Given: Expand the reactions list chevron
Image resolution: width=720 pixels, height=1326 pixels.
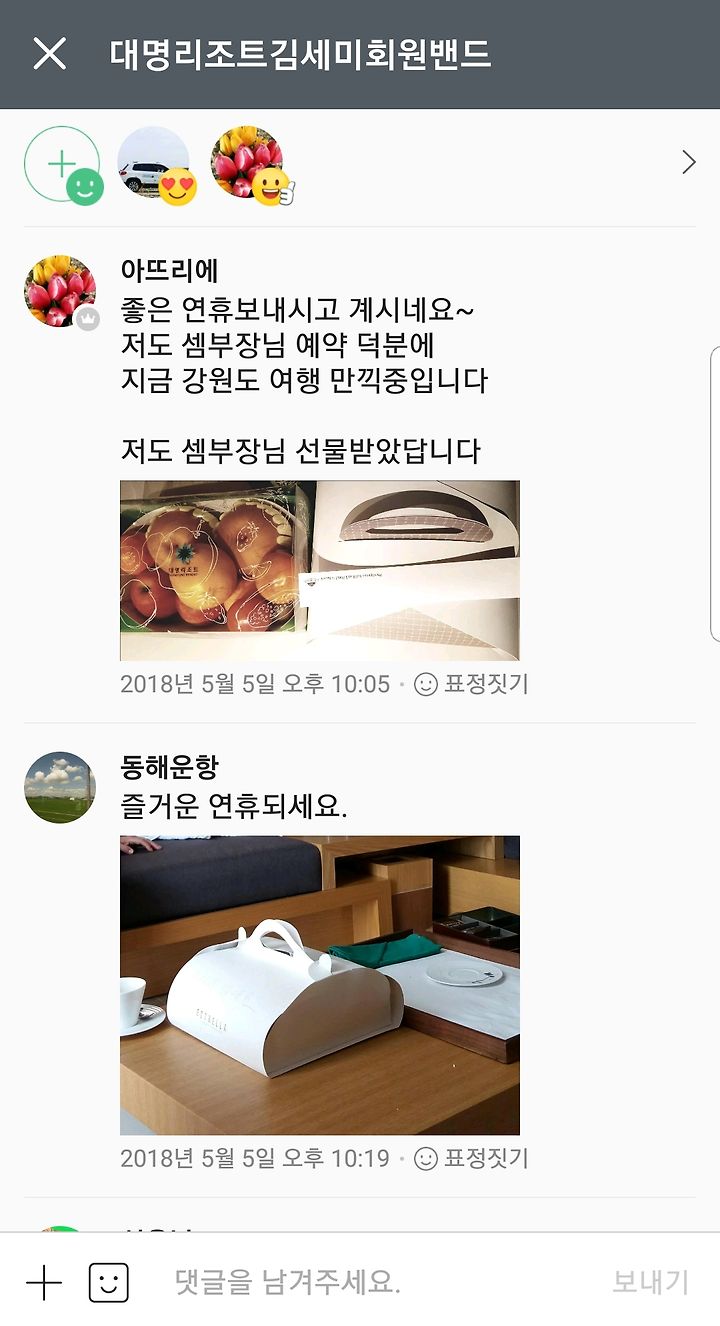Looking at the screenshot, I should point(688,162).
